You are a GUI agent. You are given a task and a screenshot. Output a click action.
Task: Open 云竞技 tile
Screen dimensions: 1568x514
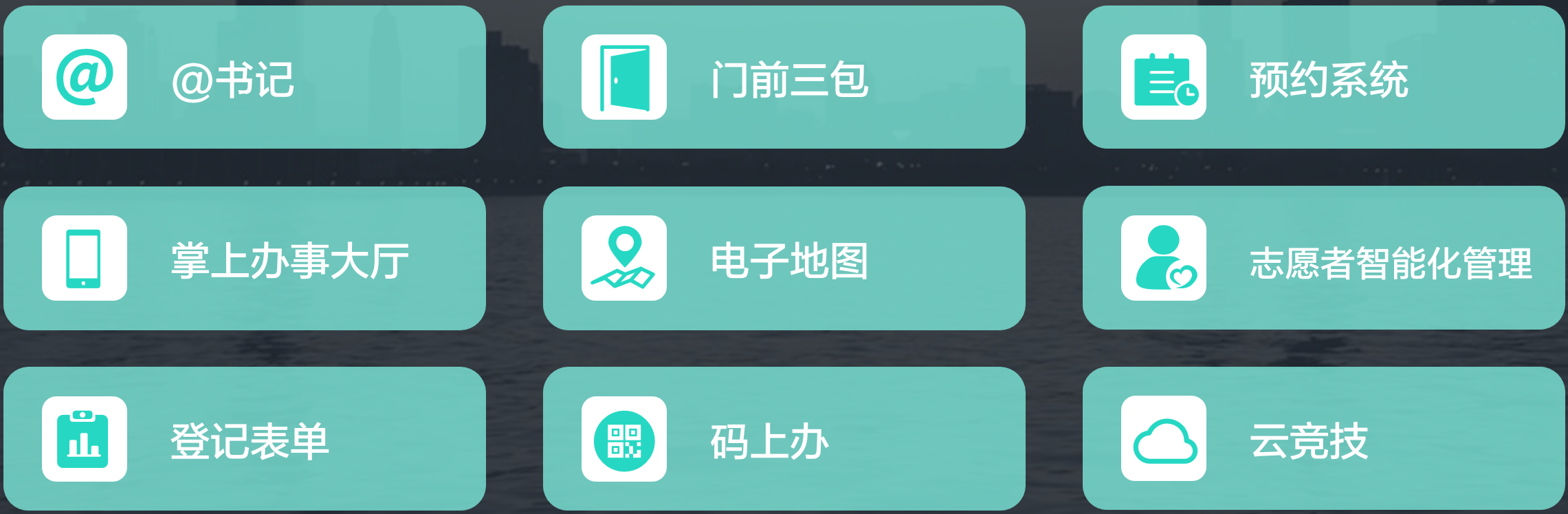1323,439
